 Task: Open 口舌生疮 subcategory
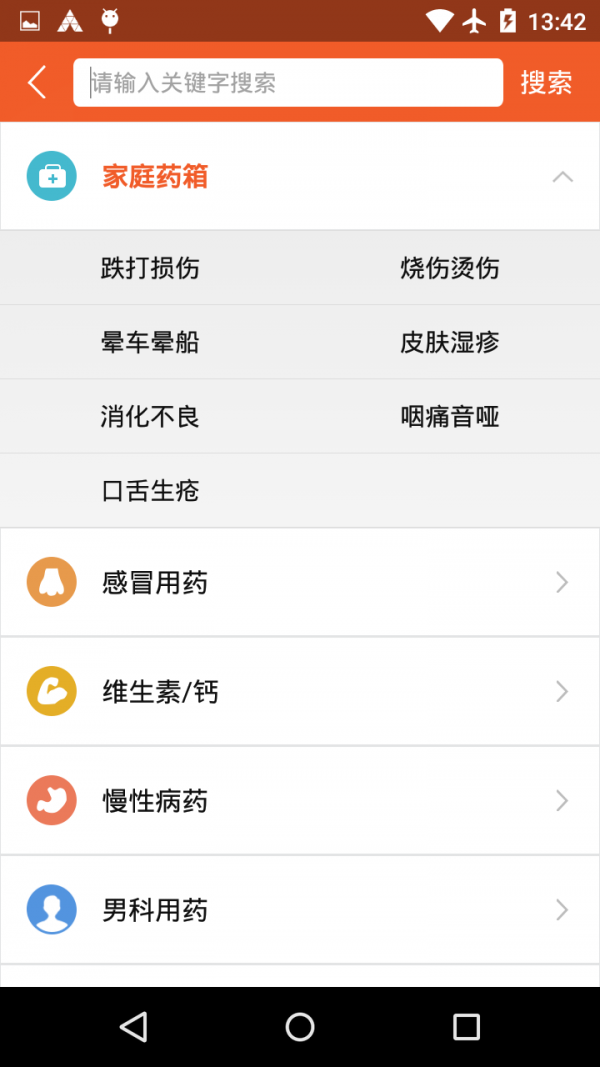point(150,490)
